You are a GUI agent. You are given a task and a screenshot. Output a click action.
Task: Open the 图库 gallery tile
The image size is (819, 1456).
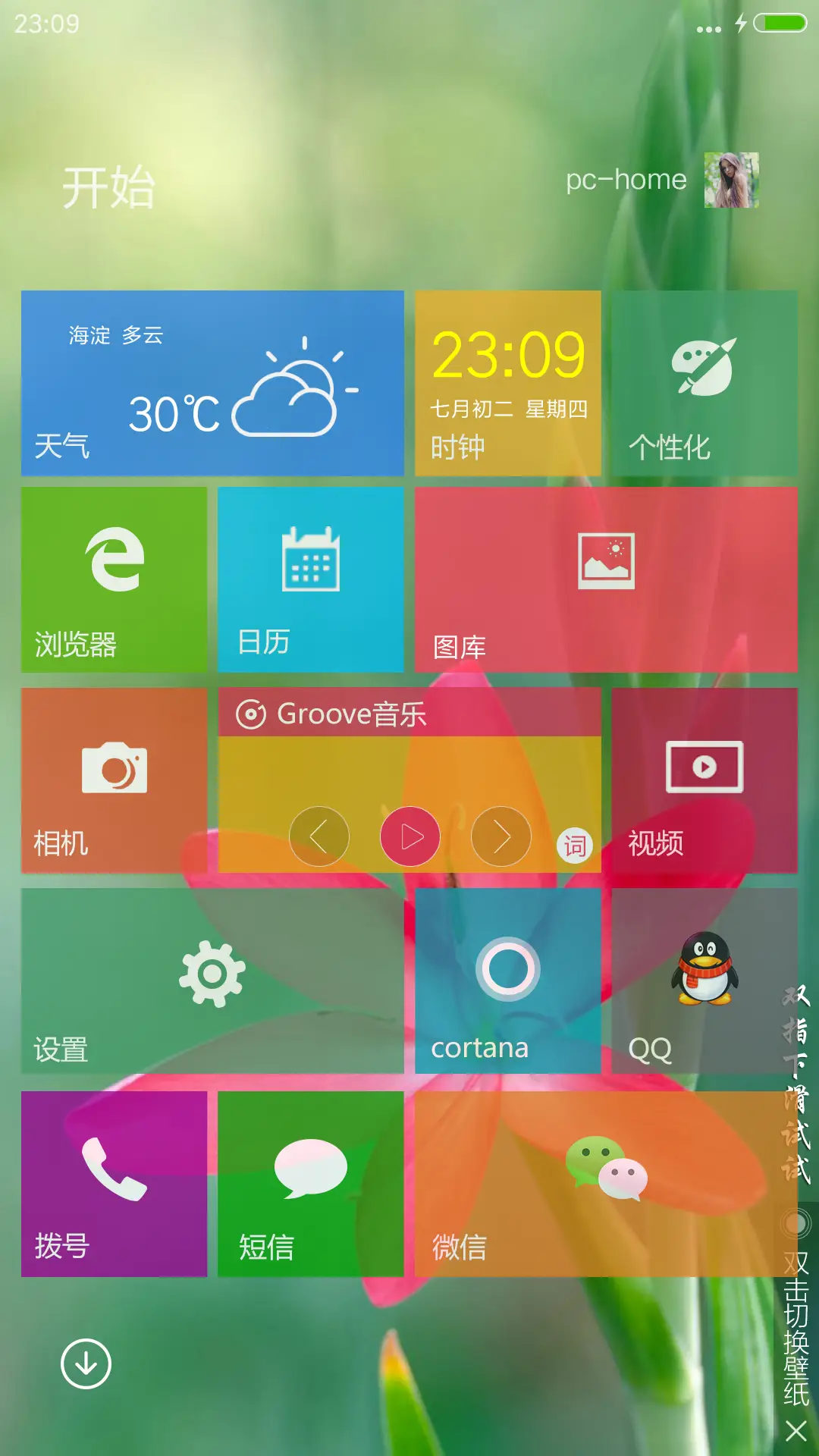coord(599,580)
